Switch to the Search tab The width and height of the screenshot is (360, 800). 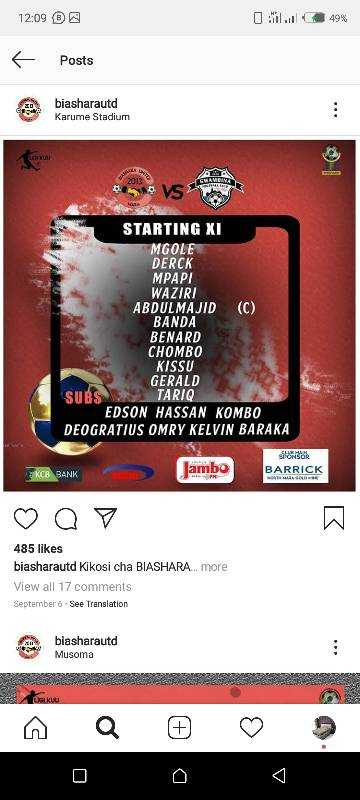click(107, 728)
